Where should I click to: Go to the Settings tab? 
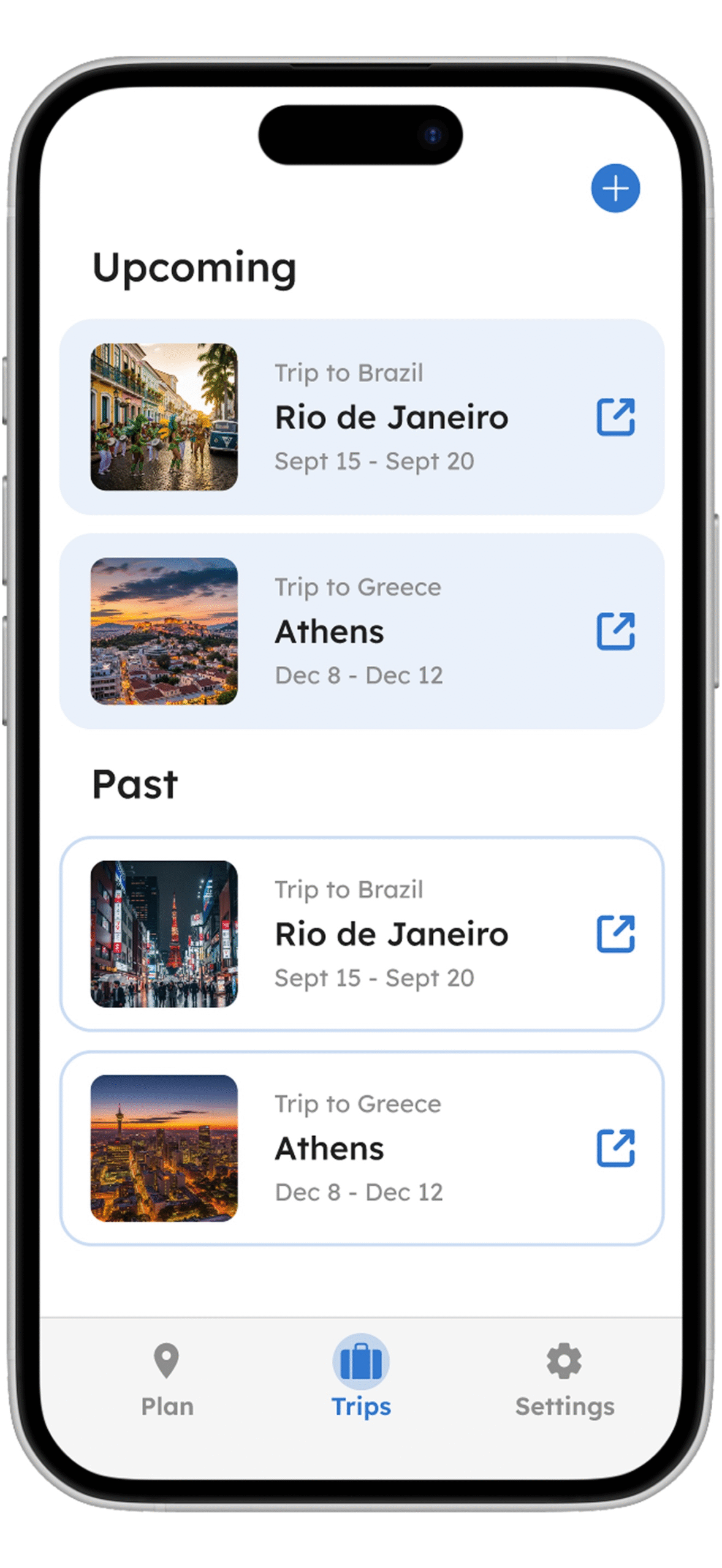(x=564, y=1379)
